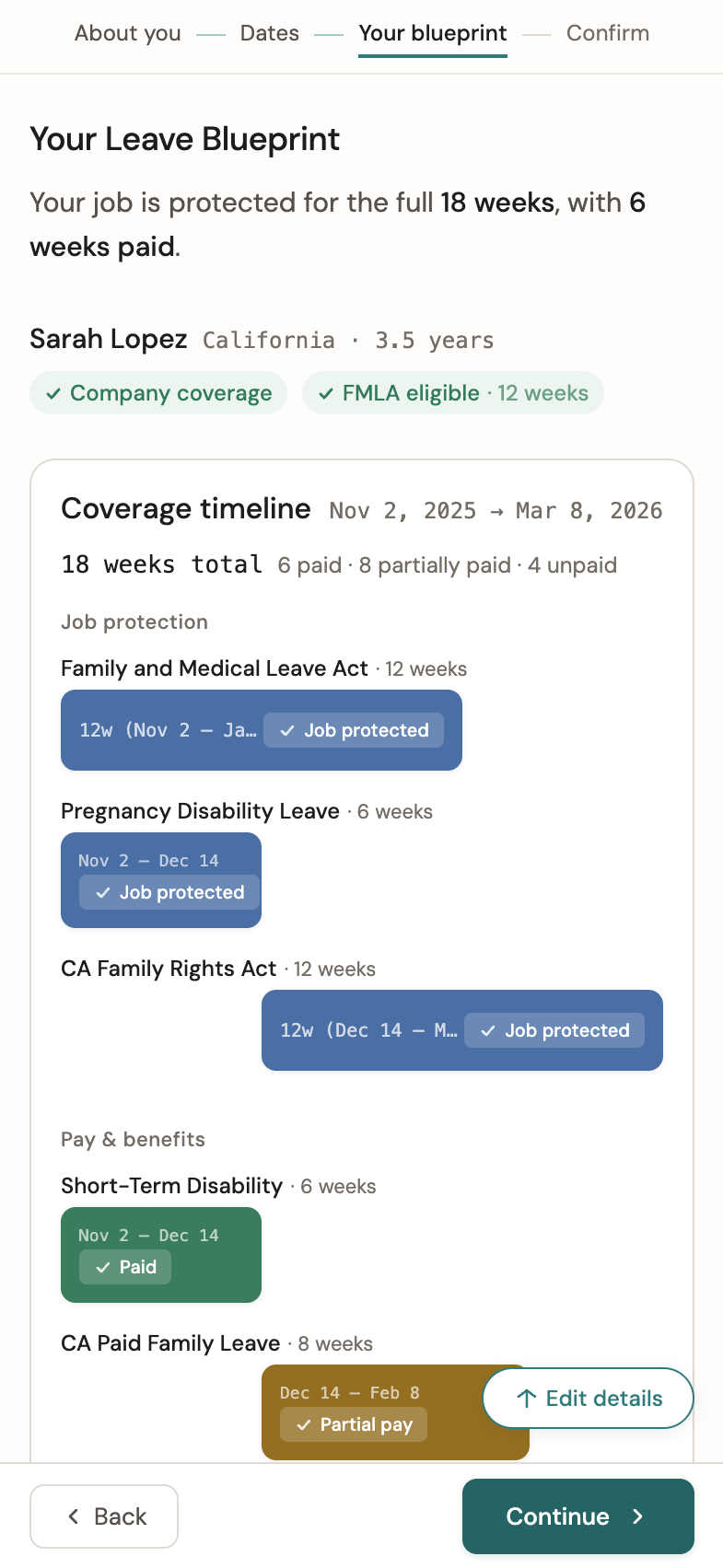Viewport: 723px width, 1568px height.
Task: Open the Confirm step
Action: point(608,33)
